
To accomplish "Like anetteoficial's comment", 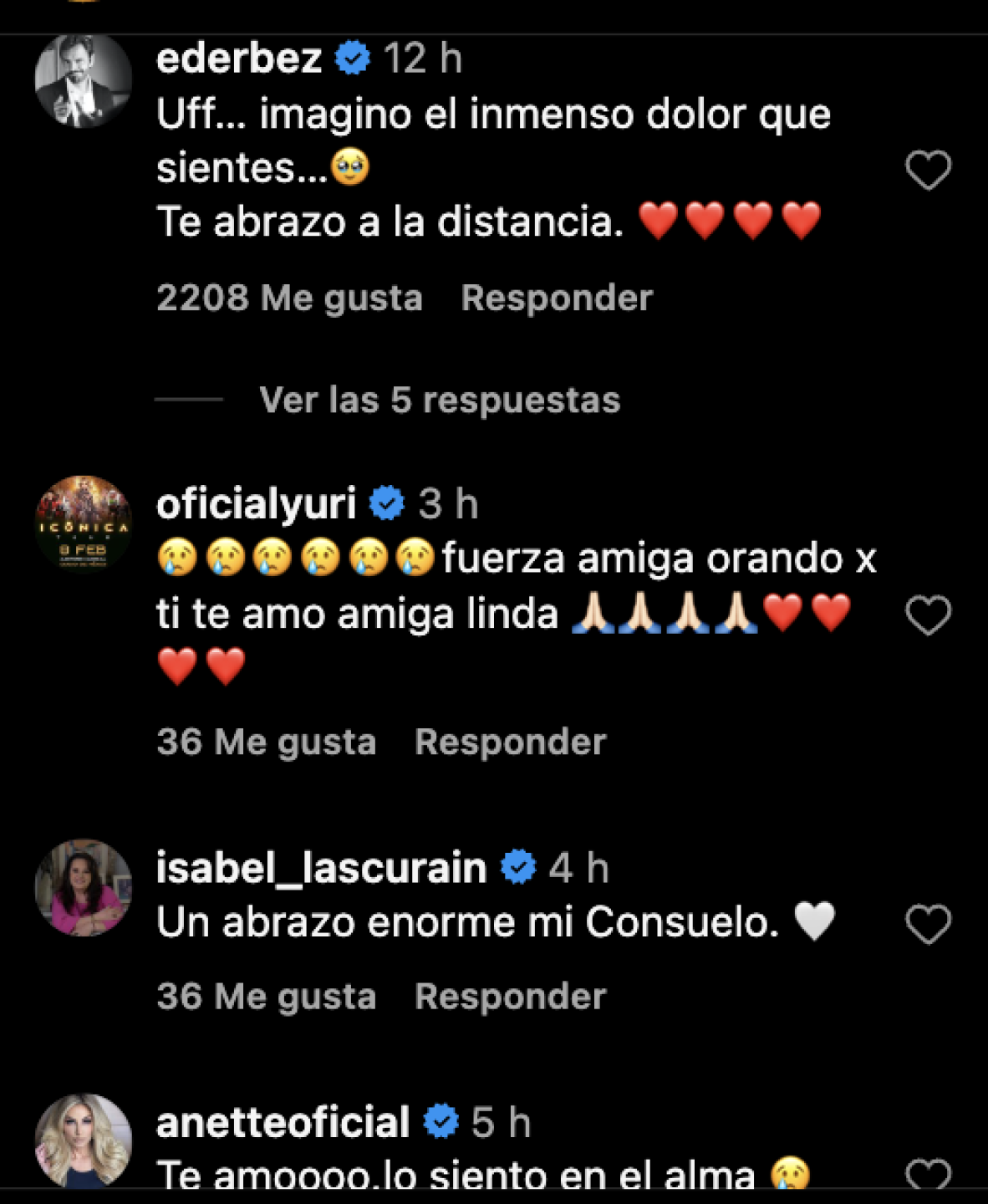I will coord(928,1174).
